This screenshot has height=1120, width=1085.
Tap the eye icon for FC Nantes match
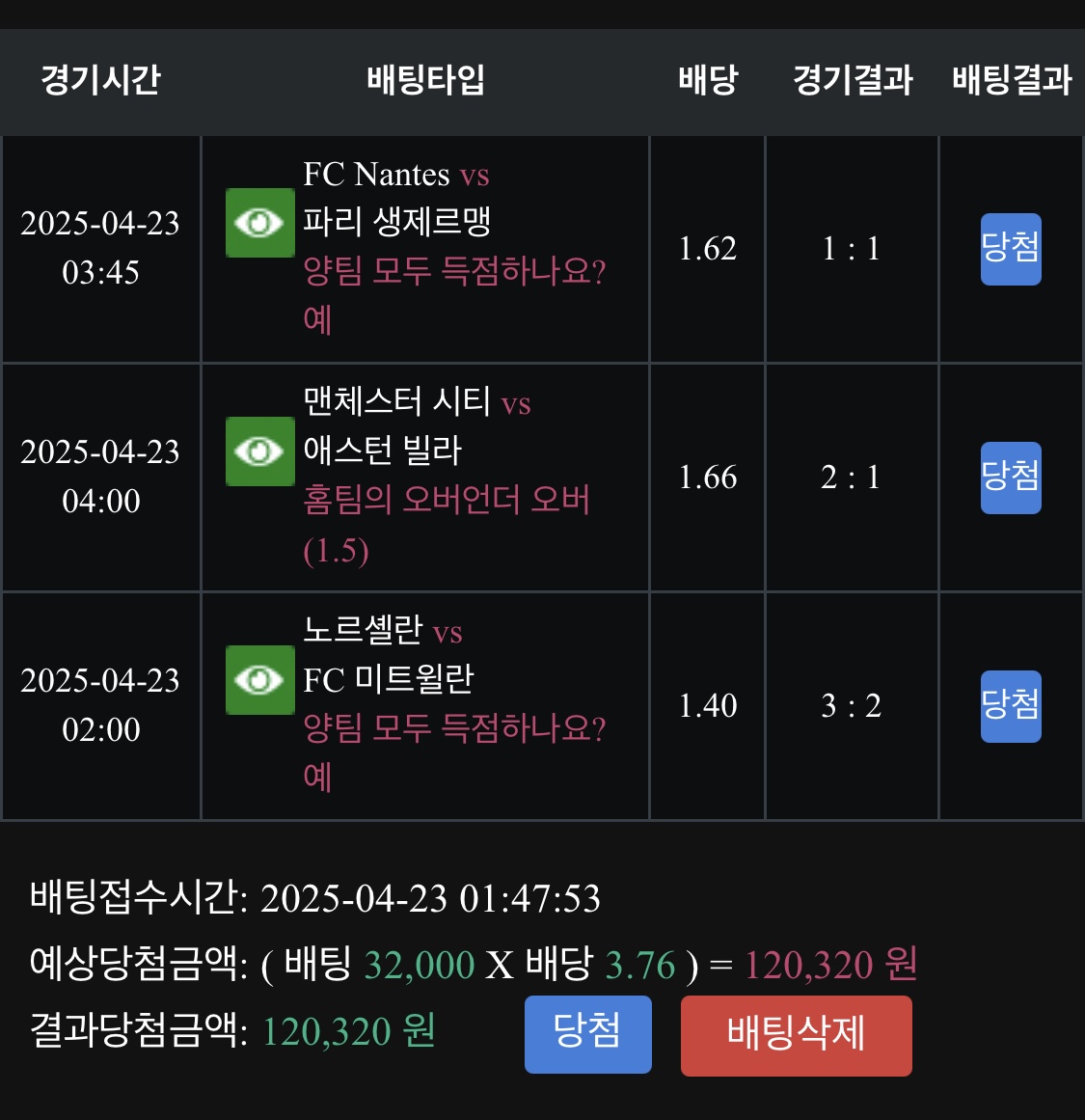259,223
